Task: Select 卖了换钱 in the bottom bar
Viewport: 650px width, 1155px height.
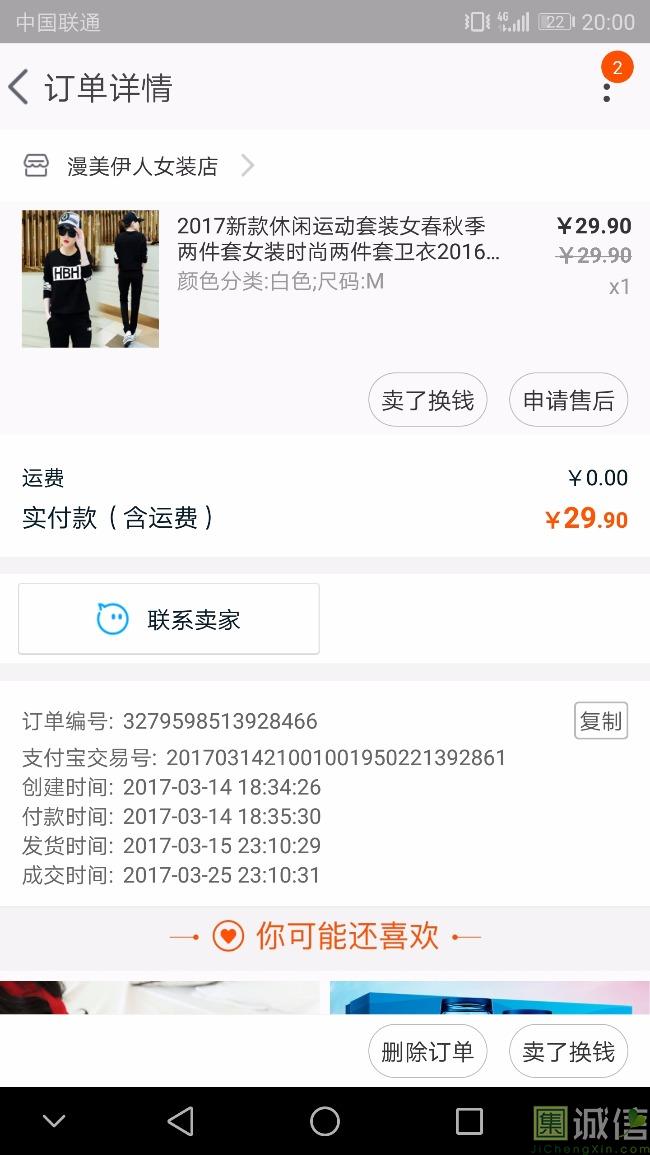Action: point(568,1051)
